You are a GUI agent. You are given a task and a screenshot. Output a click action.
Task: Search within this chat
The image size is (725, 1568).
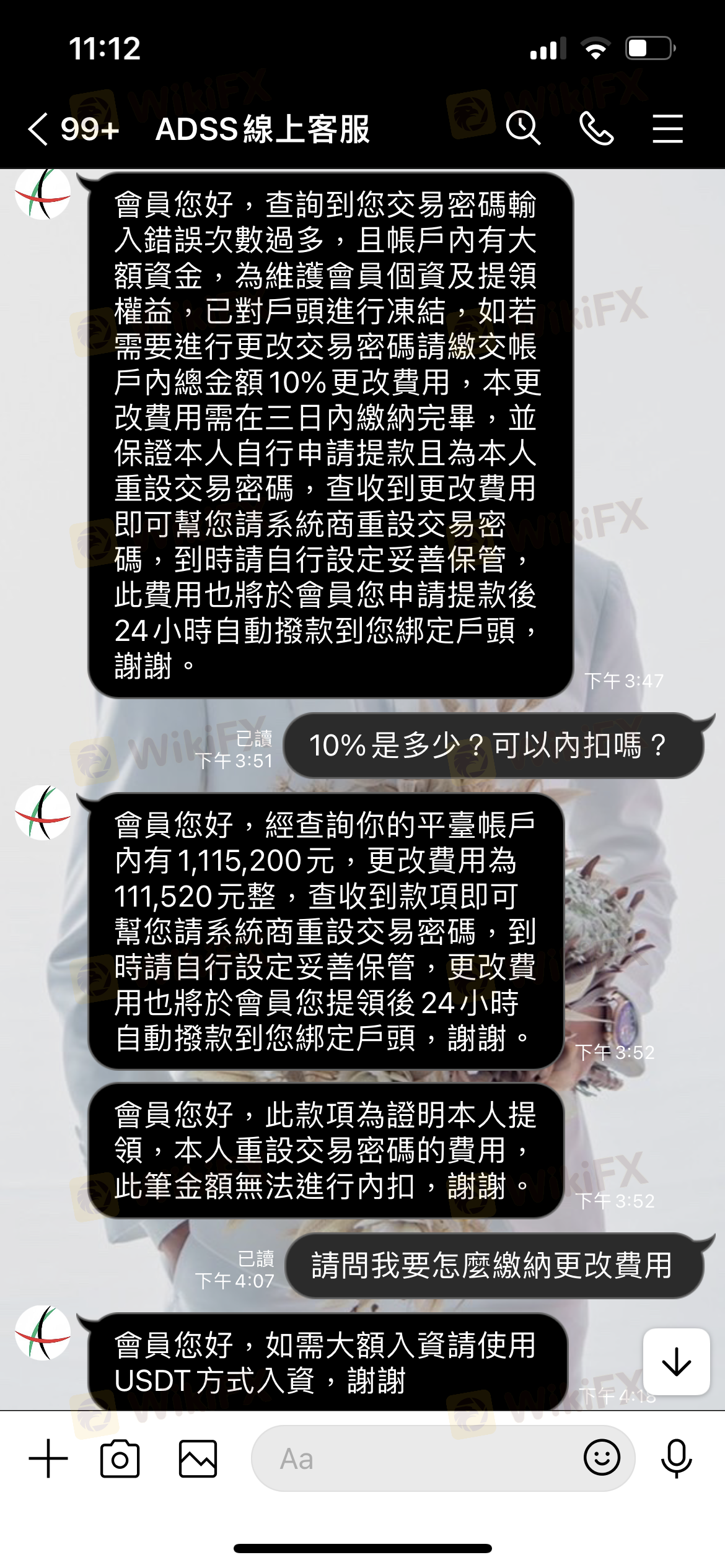[x=523, y=129]
